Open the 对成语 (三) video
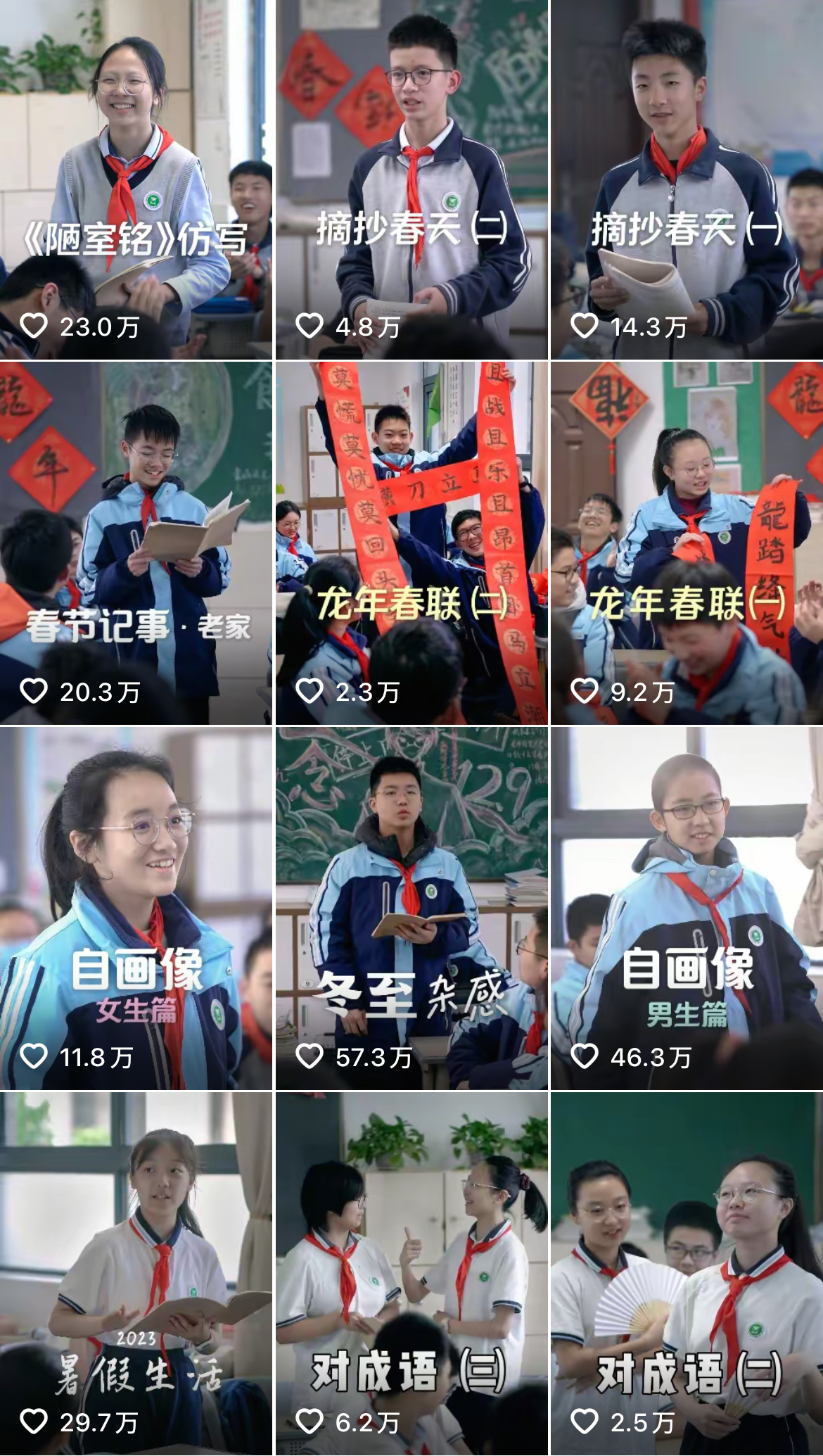 coord(412,1274)
